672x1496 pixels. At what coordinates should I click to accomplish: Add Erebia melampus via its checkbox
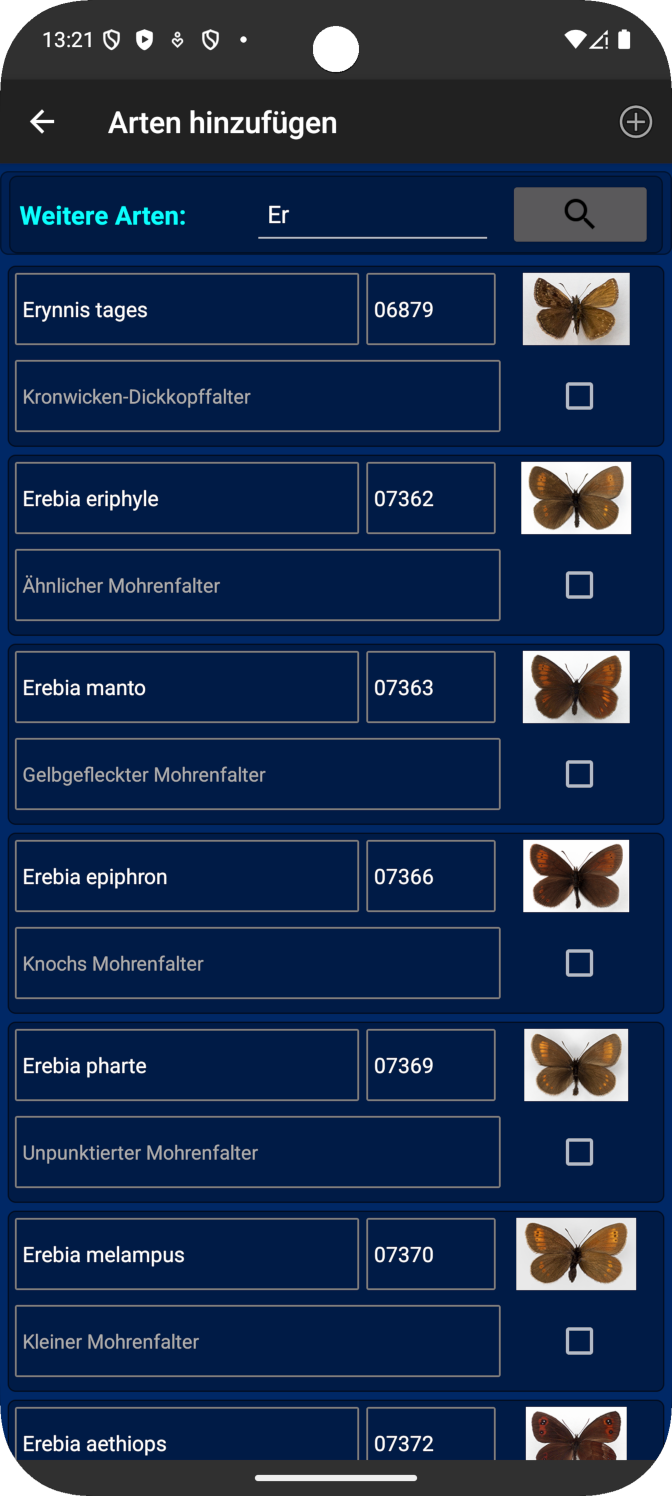579,1341
